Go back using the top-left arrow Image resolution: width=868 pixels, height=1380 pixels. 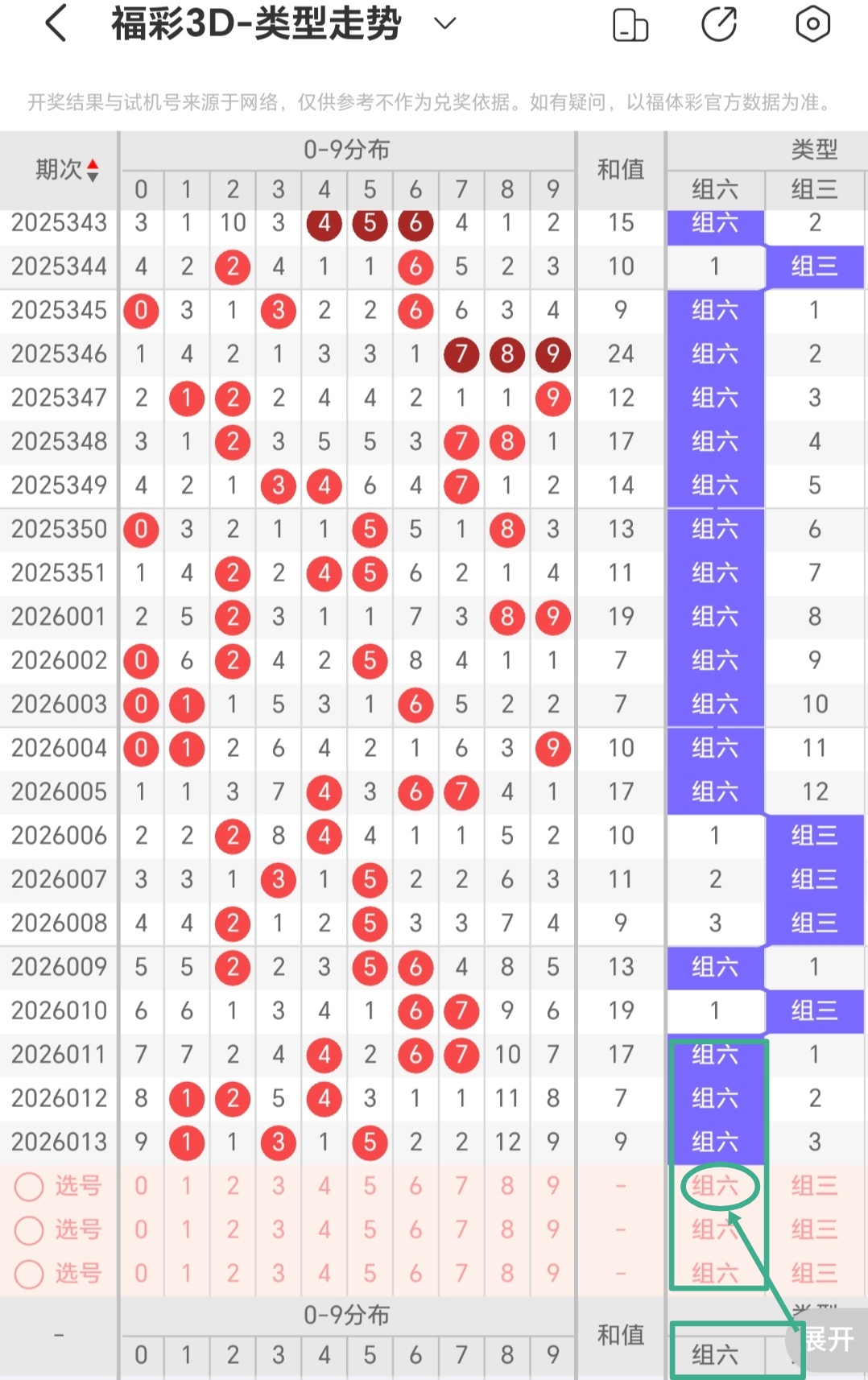(x=56, y=24)
